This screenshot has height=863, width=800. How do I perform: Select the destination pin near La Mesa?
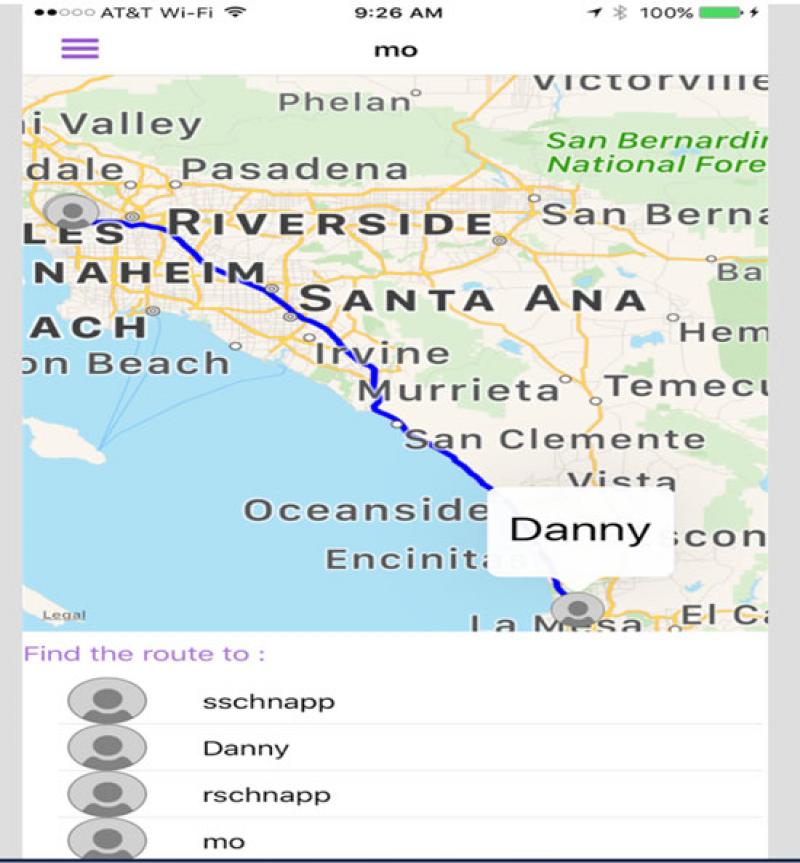tap(577, 609)
